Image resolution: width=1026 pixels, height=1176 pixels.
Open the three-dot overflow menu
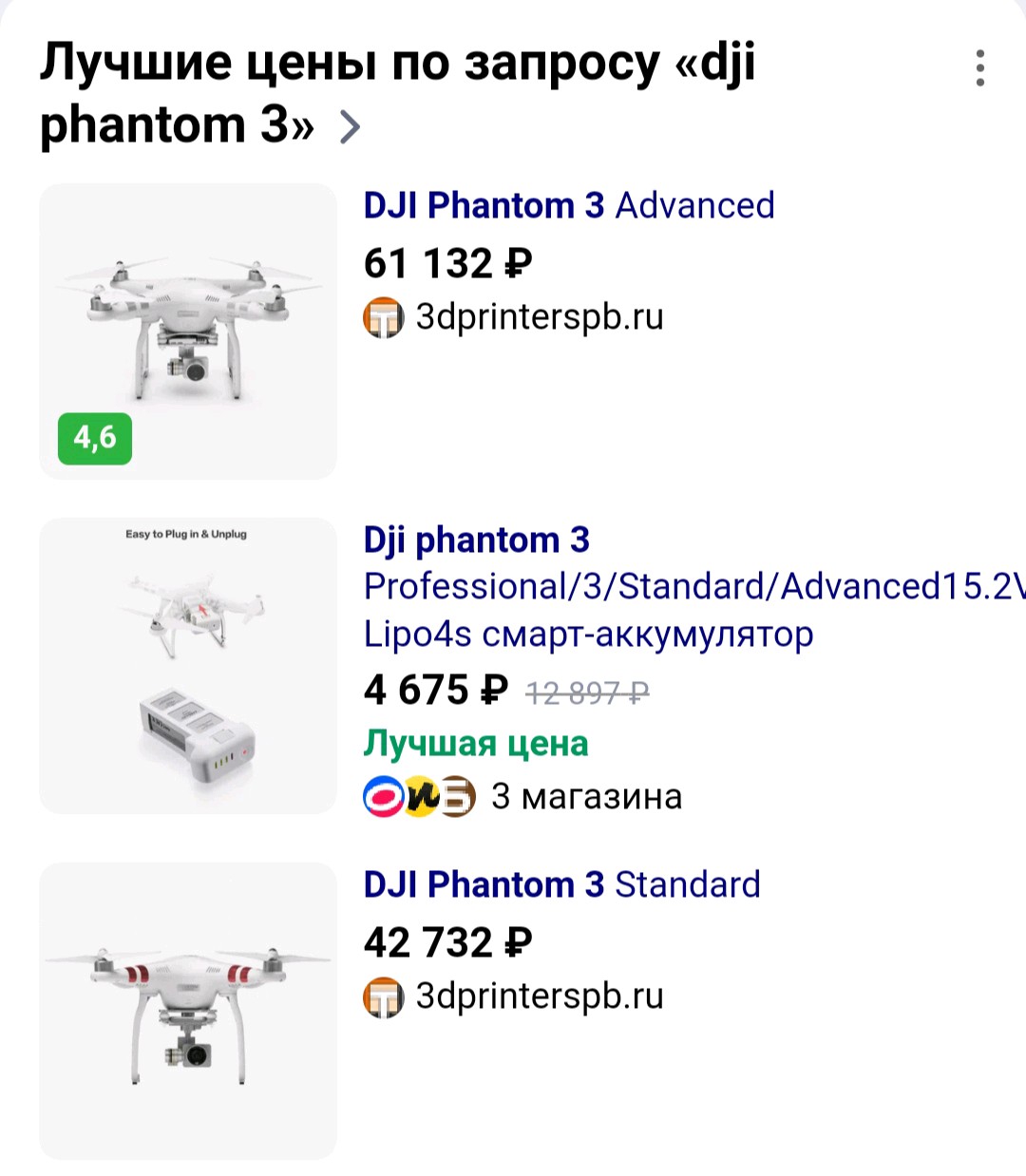pos(979,68)
